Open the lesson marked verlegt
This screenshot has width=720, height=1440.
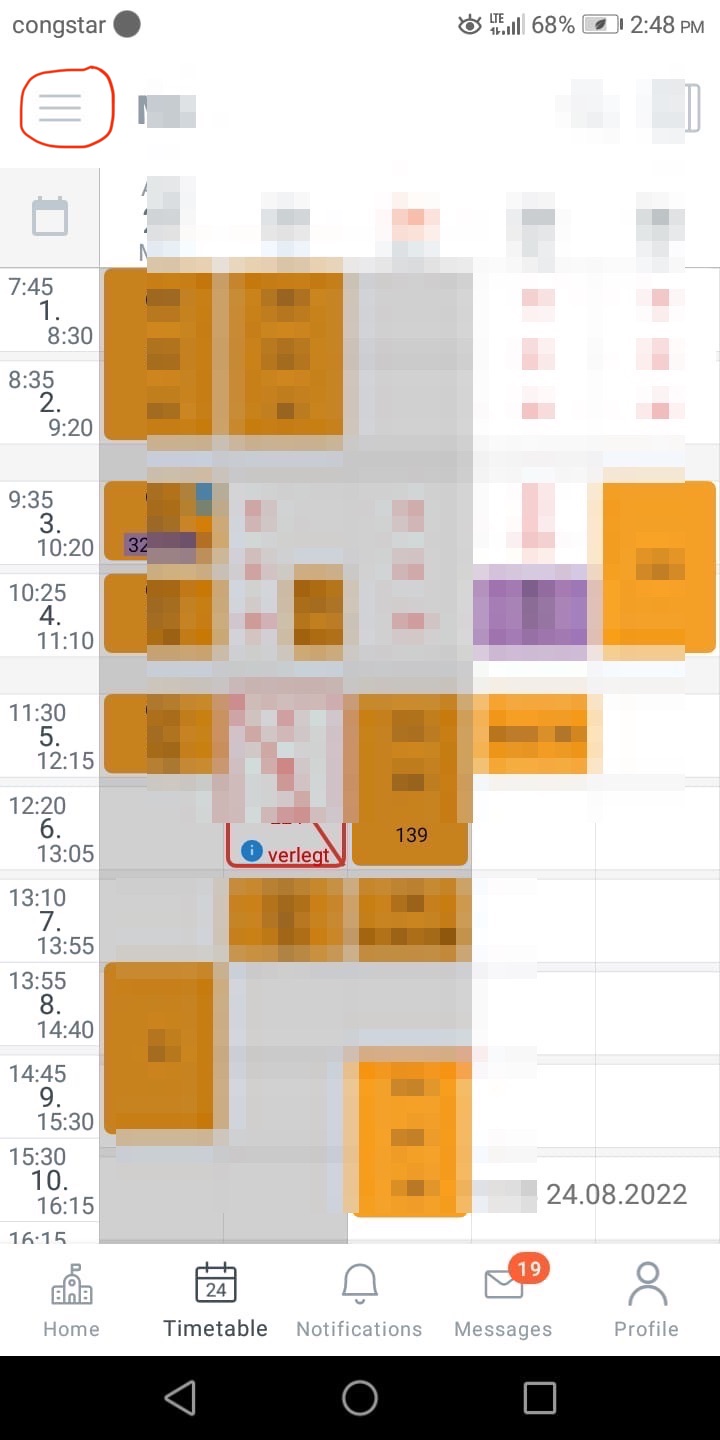click(286, 844)
